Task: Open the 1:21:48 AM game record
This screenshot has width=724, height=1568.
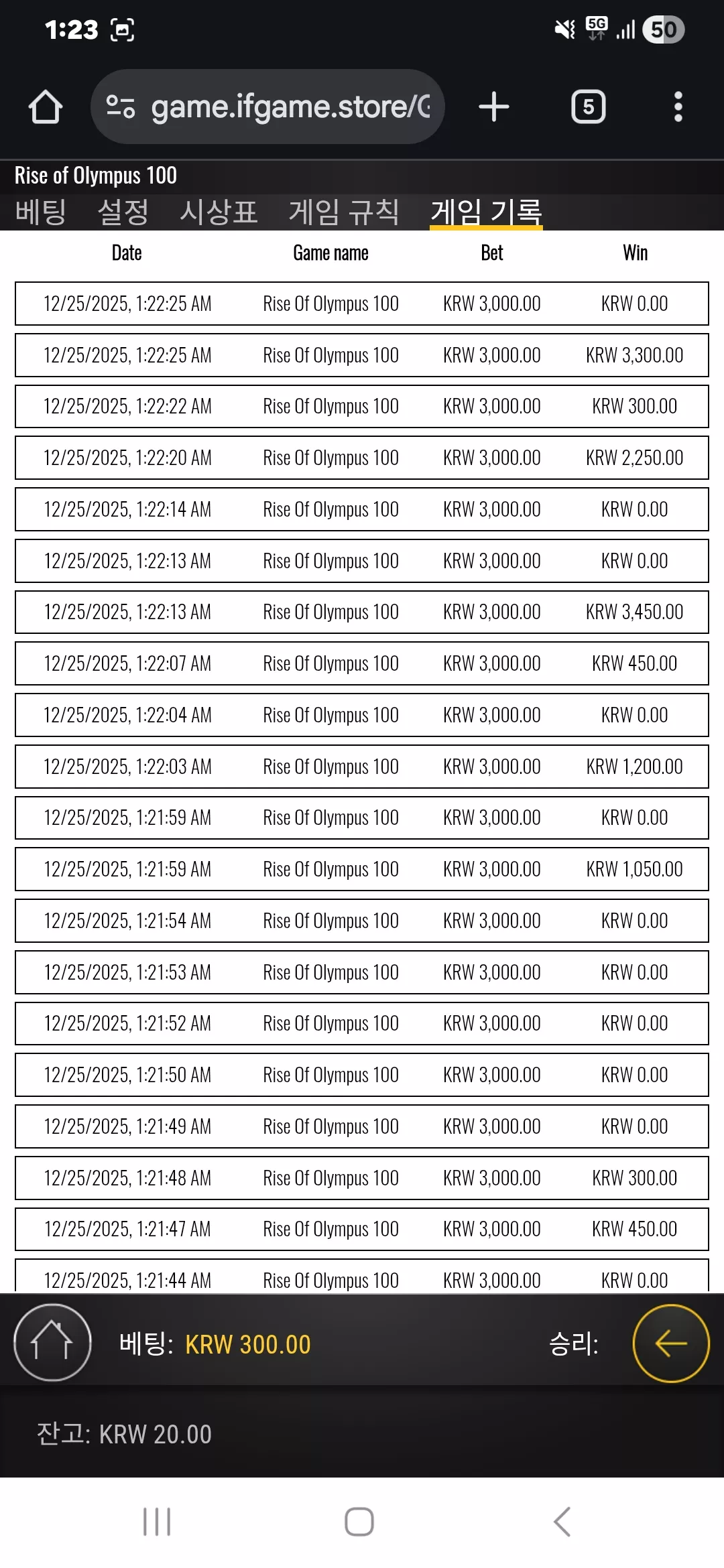Action: pos(362,1178)
